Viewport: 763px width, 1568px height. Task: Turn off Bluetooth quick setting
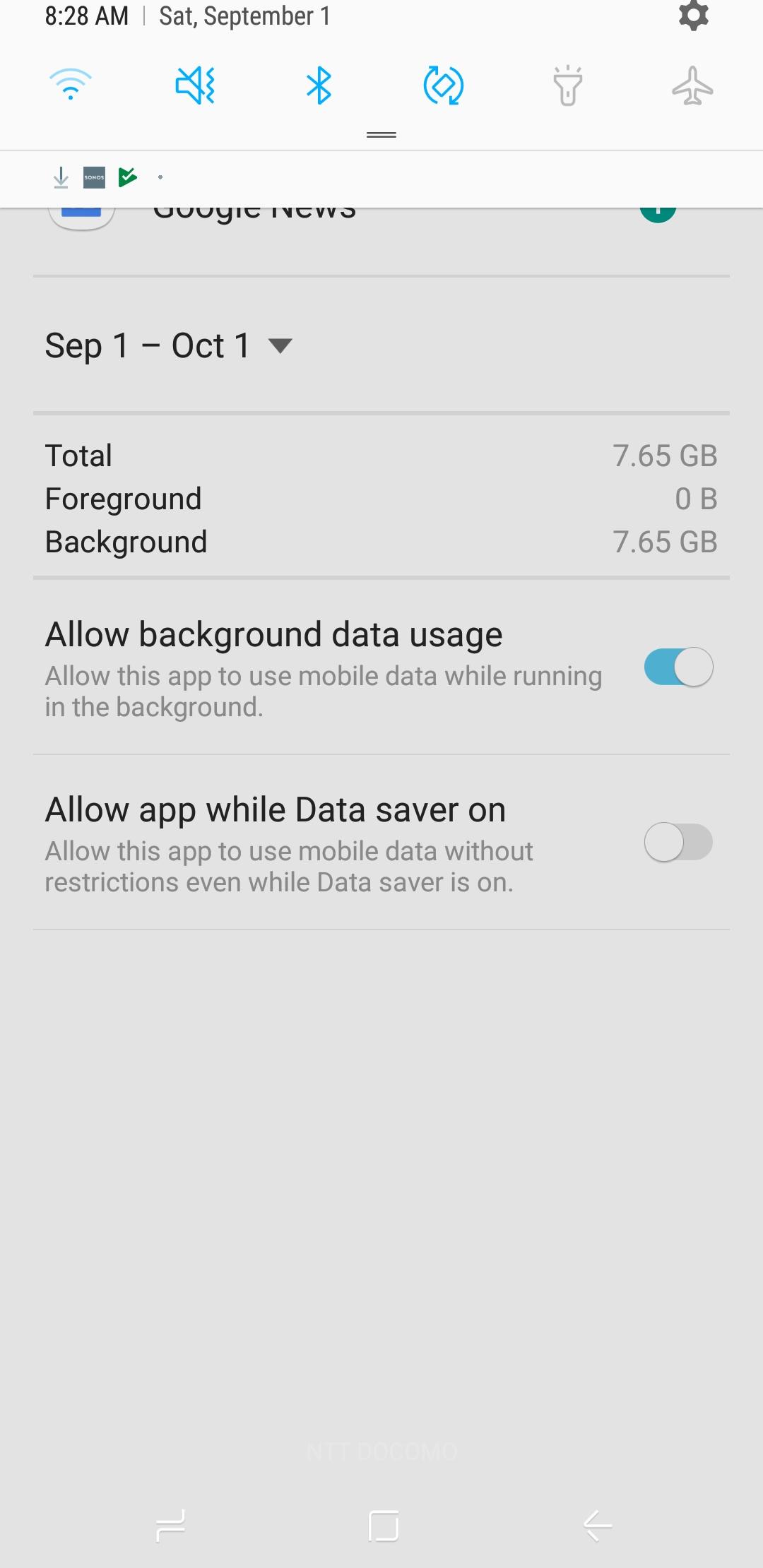click(x=319, y=86)
